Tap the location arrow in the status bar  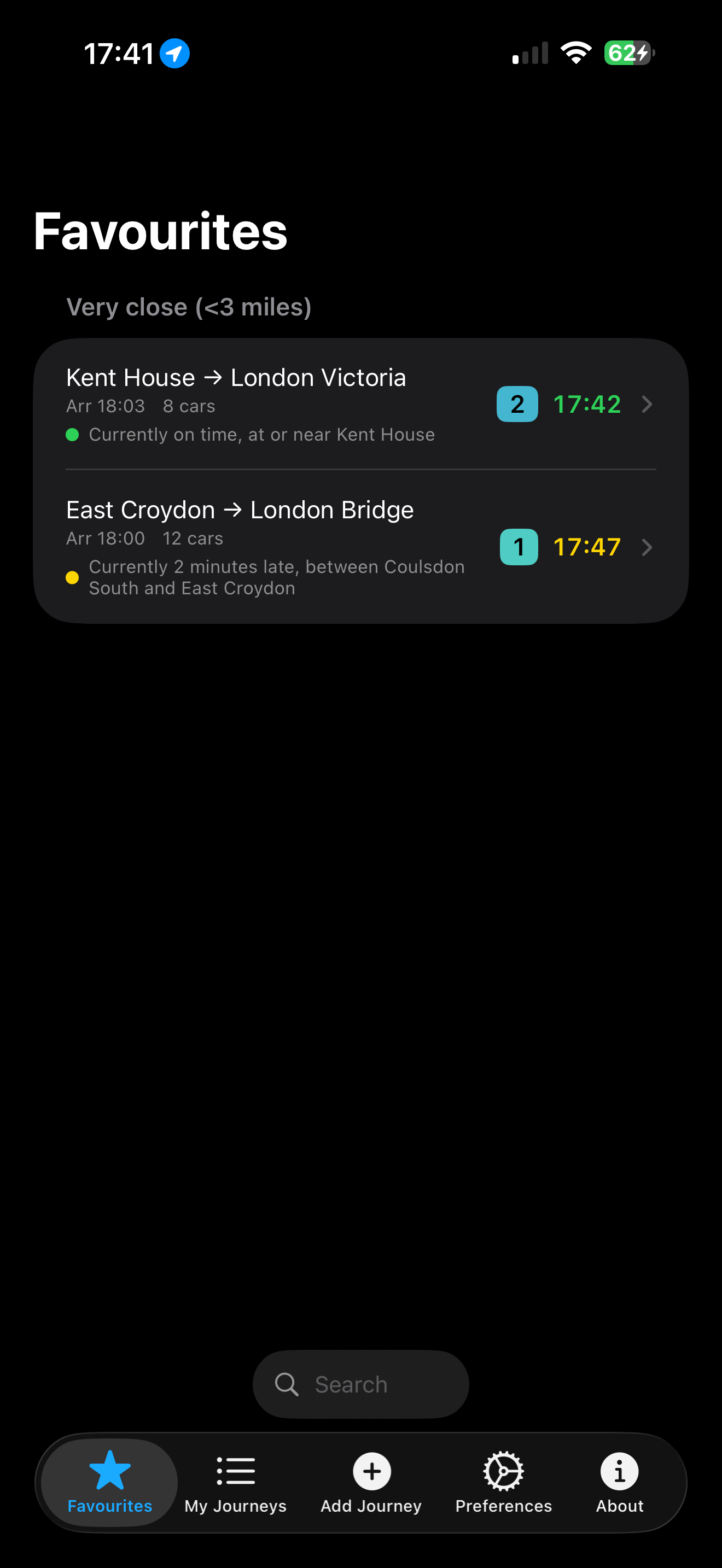click(173, 53)
